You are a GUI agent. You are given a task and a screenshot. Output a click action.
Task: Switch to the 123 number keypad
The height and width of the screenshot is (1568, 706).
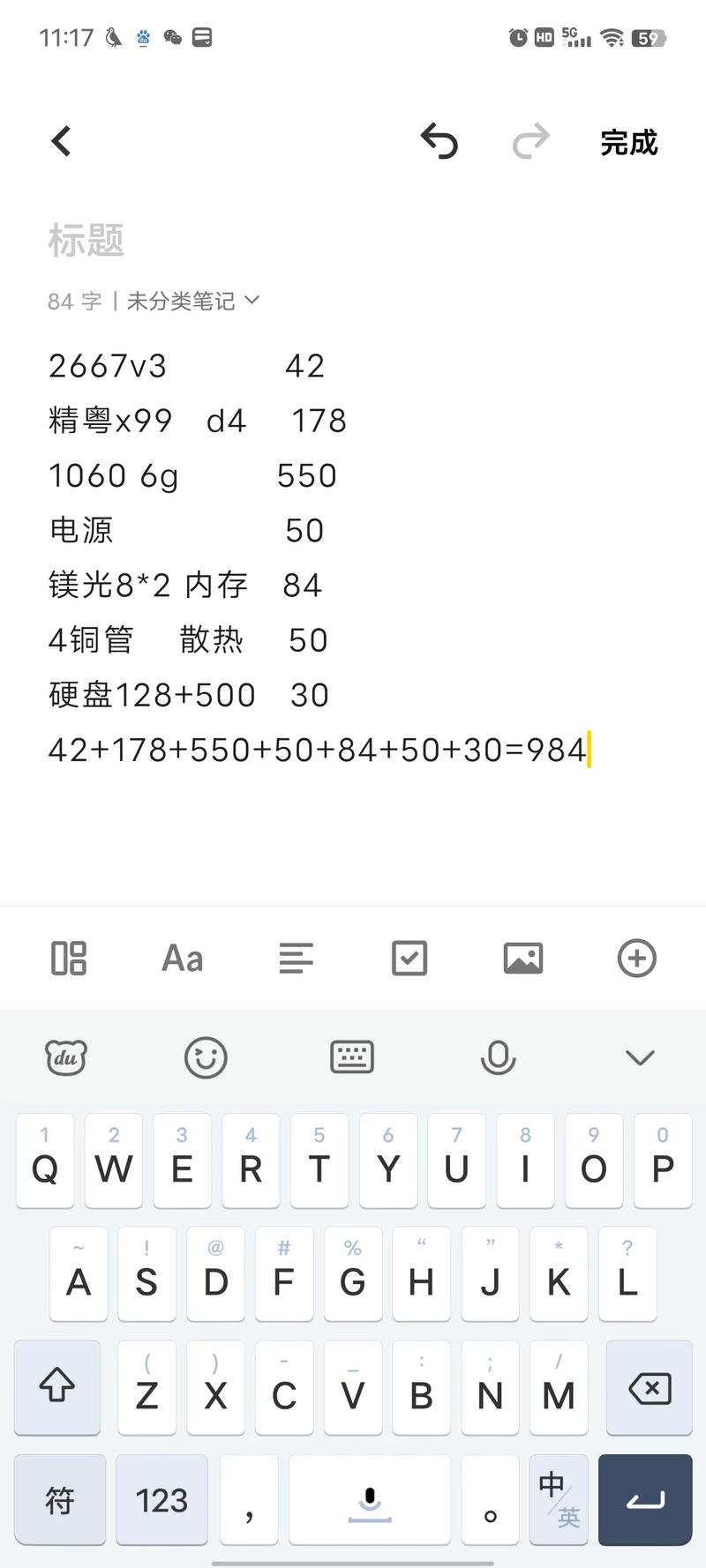(161, 1500)
